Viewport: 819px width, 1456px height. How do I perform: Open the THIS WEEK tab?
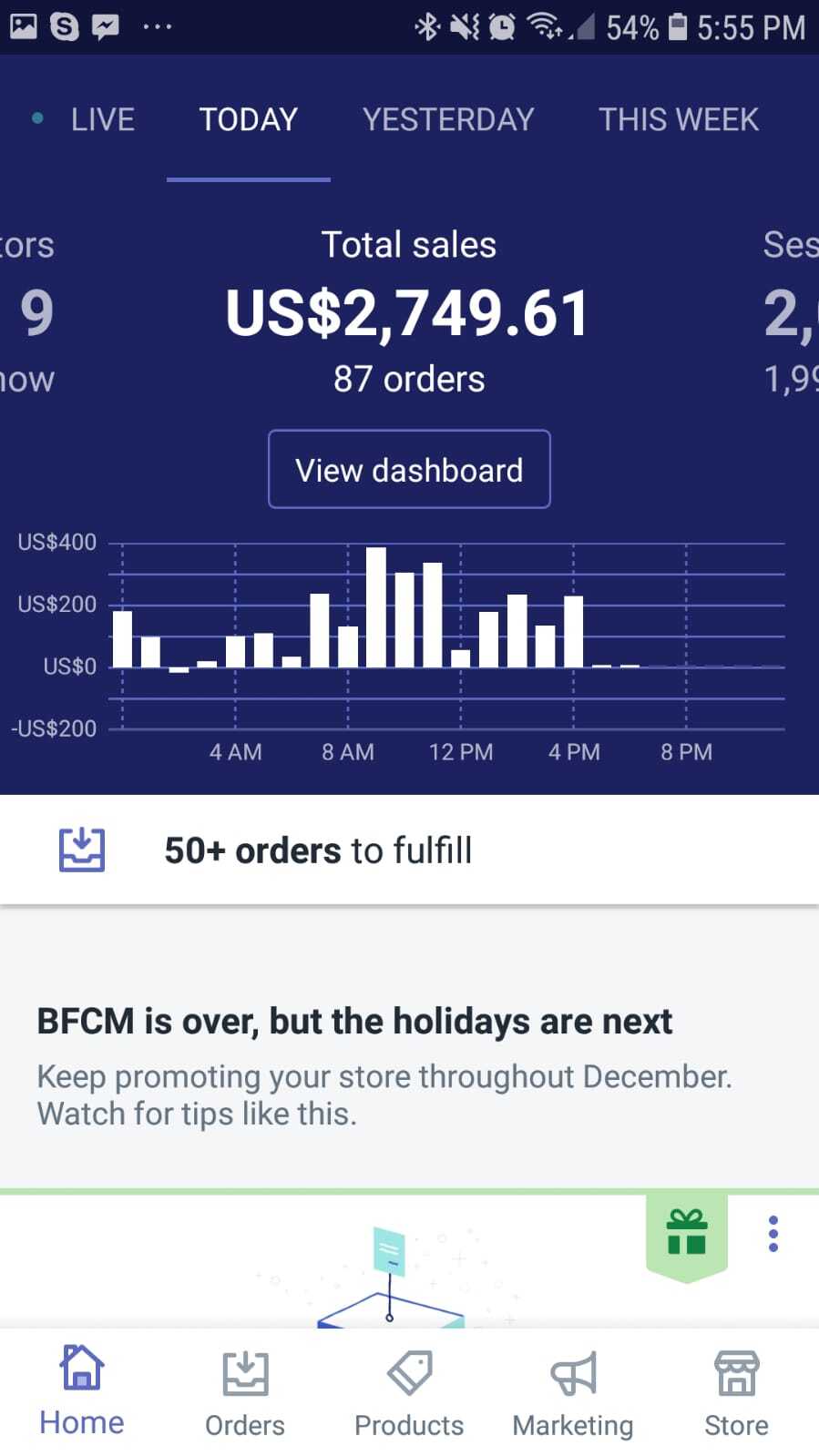[678, 119]
